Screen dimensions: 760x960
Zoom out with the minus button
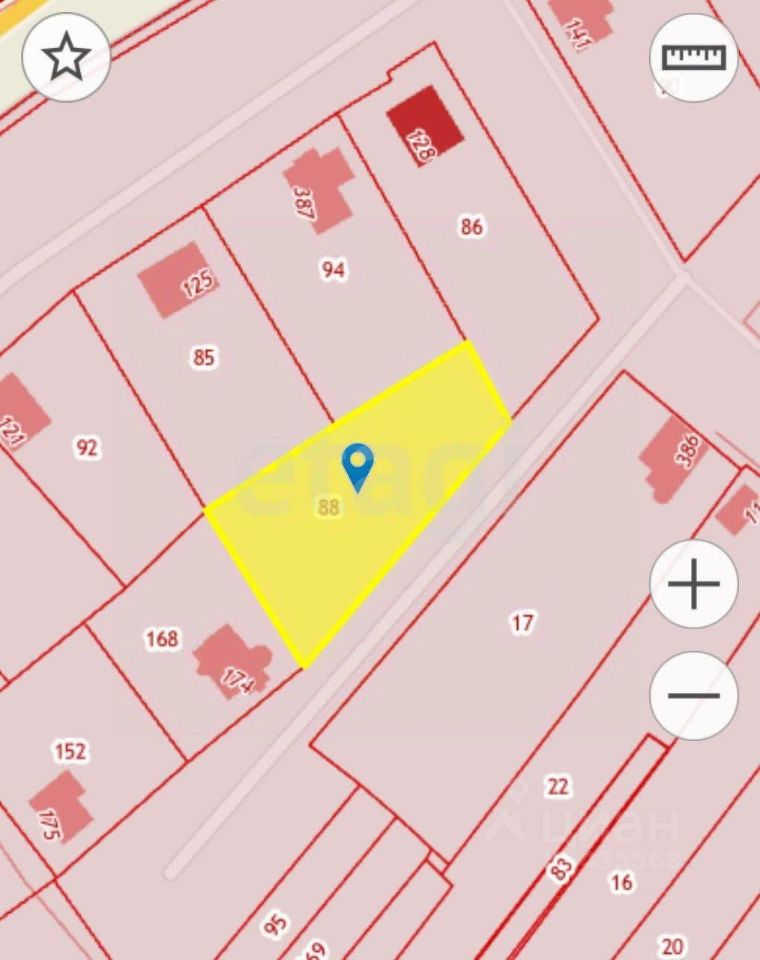point(694,695)
